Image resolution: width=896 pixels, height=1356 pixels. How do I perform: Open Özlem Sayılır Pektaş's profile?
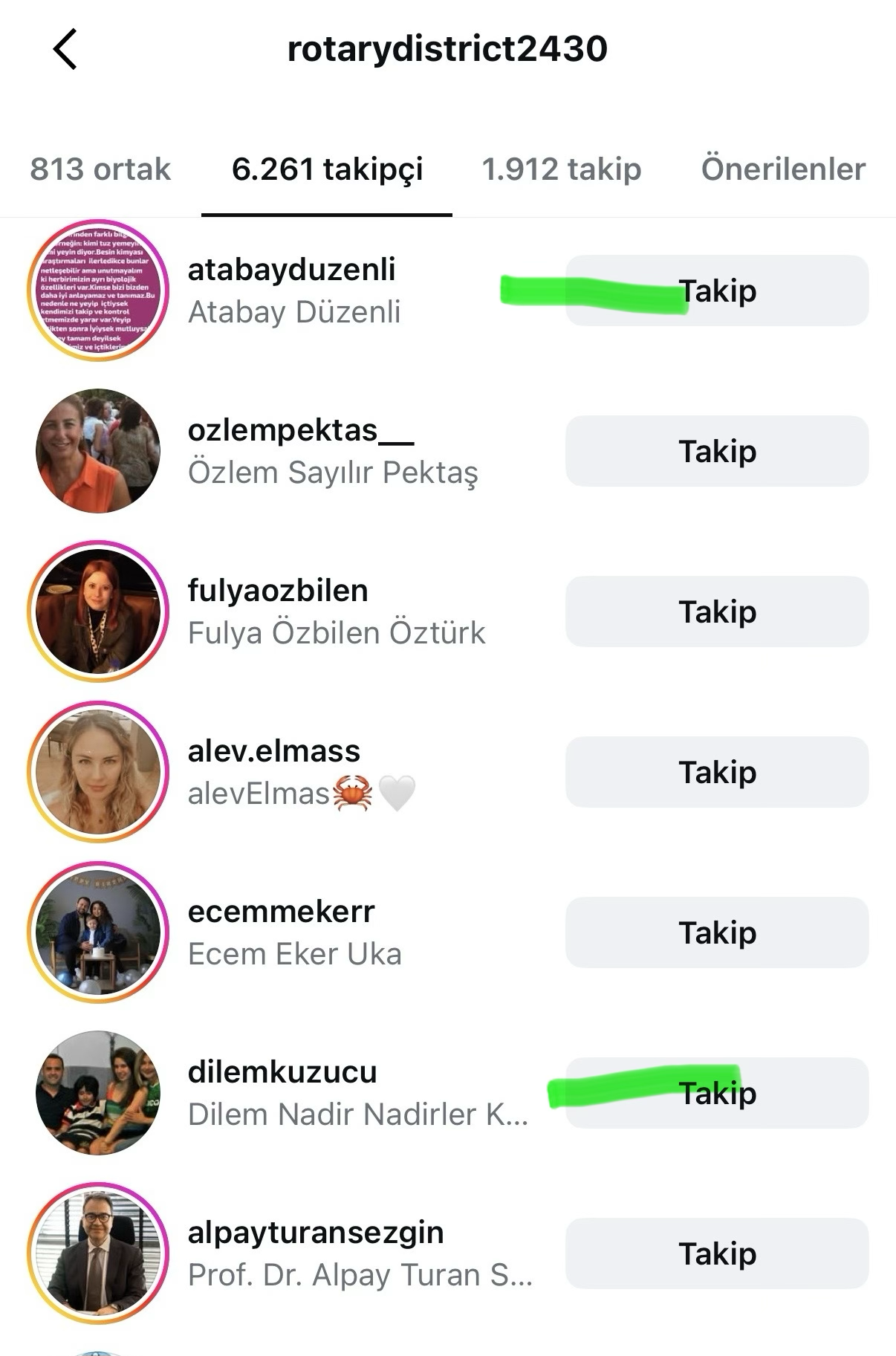pos(332,473)
